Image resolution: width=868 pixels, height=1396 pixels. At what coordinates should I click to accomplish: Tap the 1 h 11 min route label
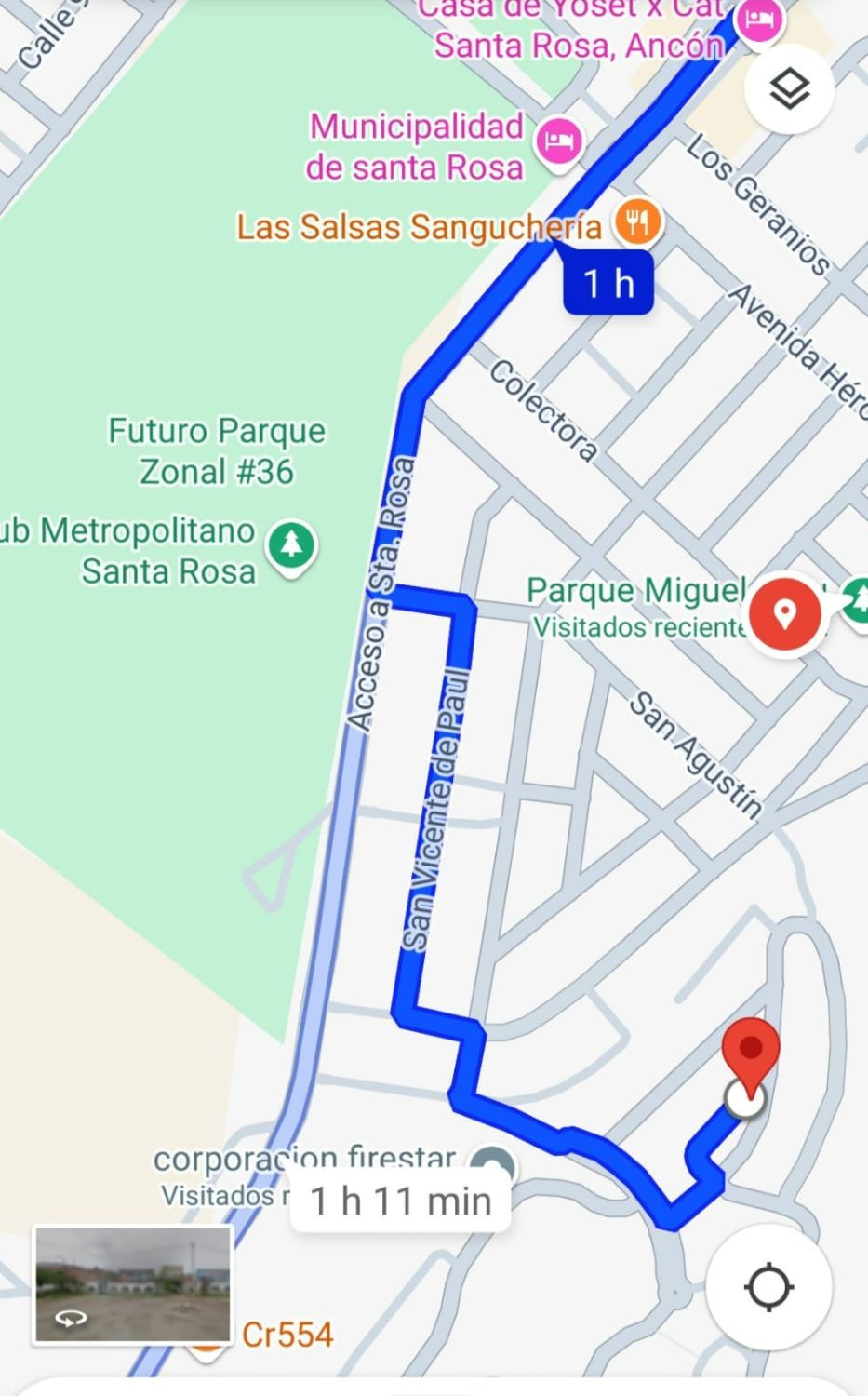point(401,1201)
